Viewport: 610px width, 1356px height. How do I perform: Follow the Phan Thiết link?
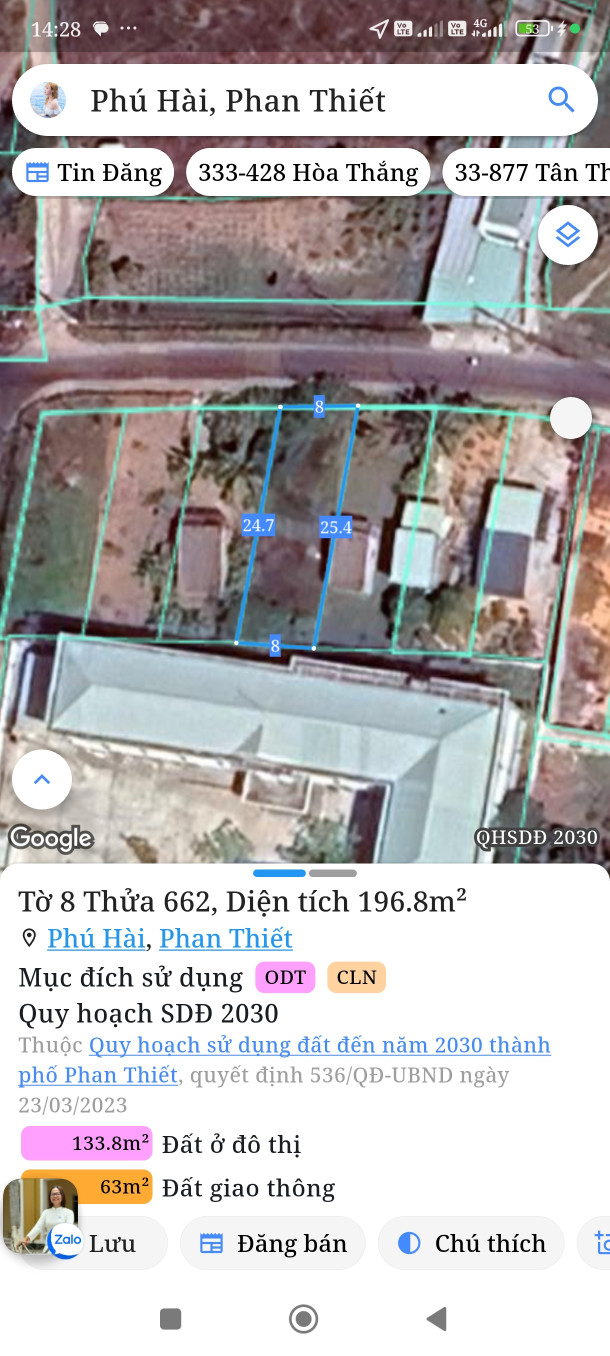(x=226, y=939)
